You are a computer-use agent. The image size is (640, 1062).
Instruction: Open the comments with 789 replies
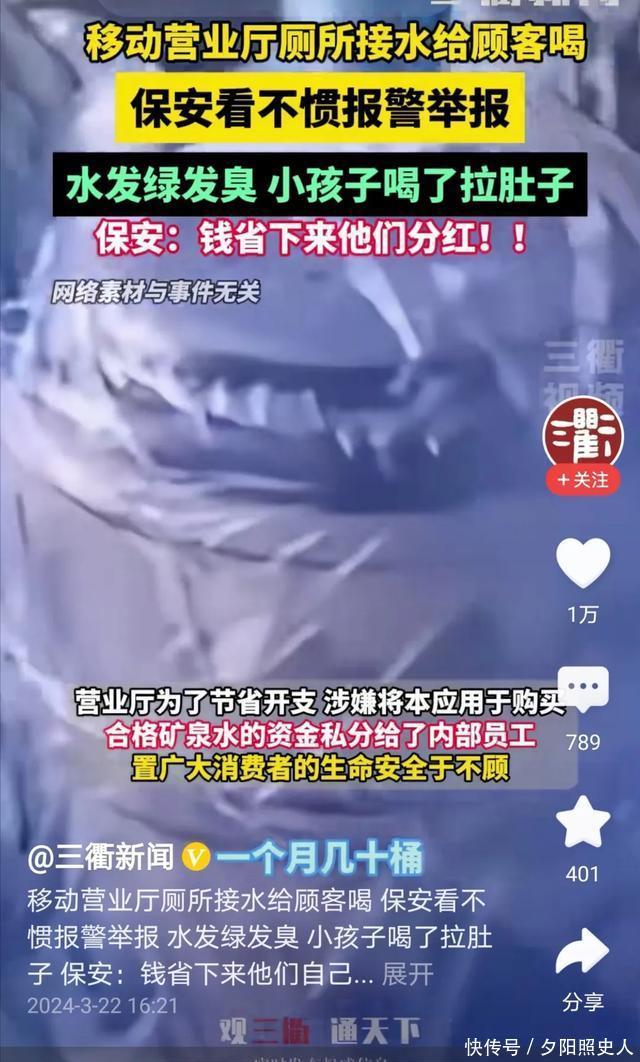coord(582,690)
